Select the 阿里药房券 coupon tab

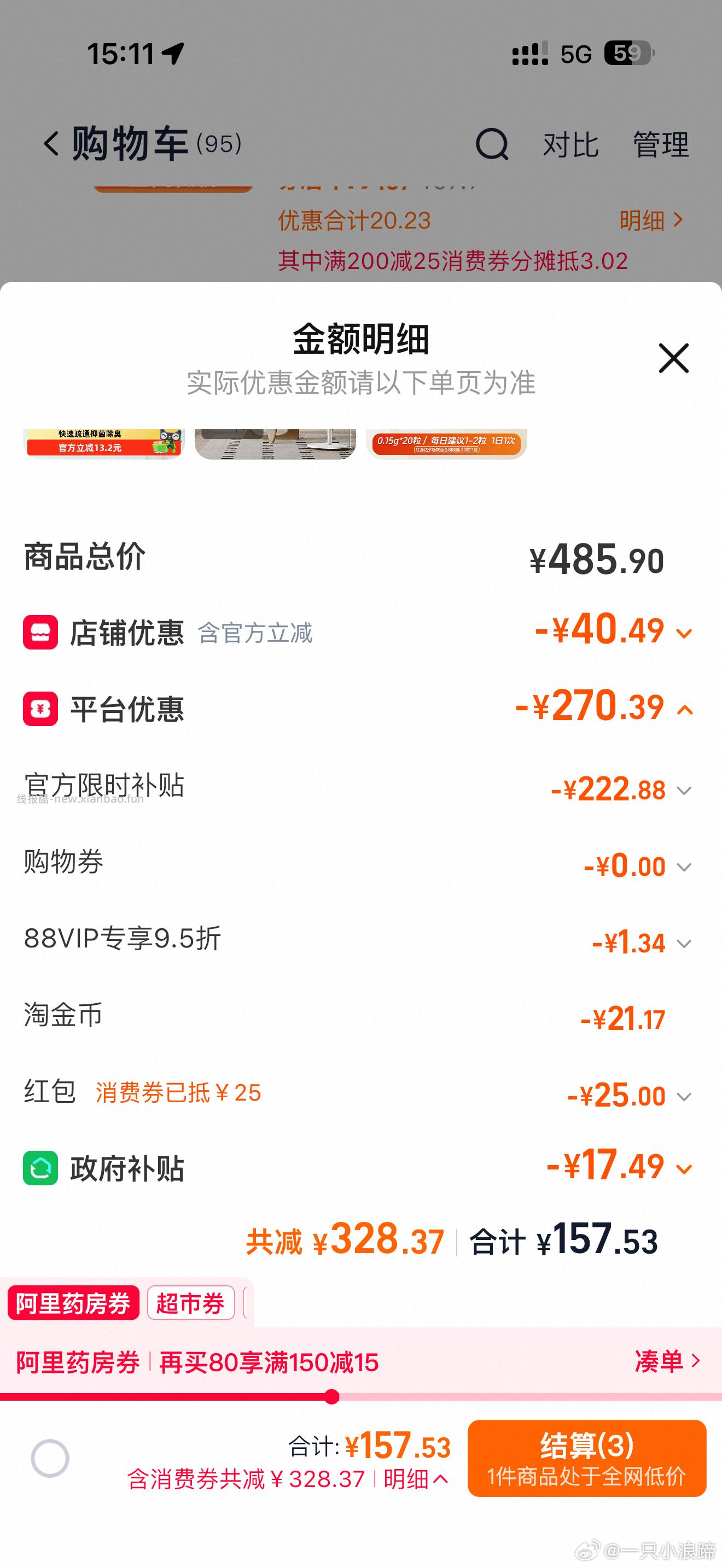72,1303
